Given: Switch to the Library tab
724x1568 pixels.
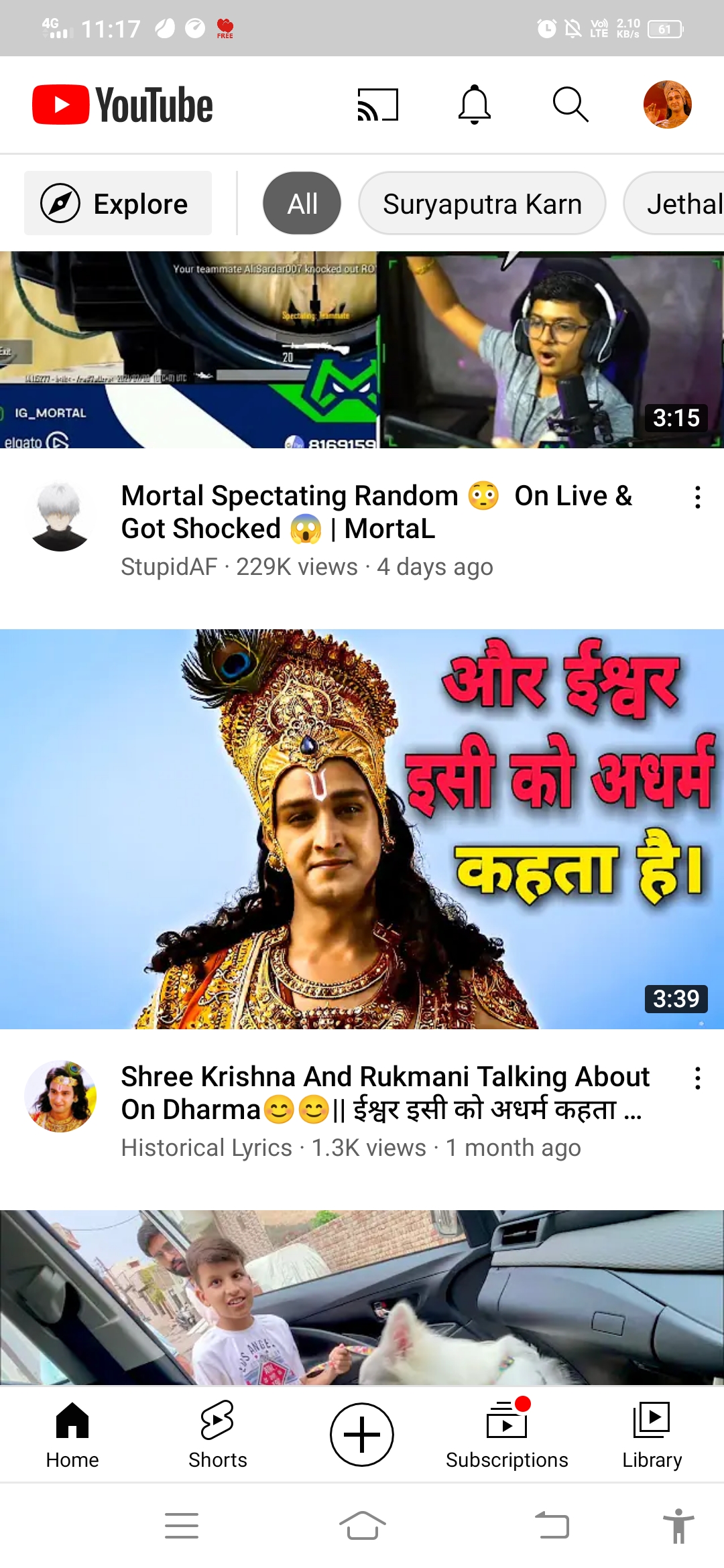Looking at the screenshot, I should [x=652, y=1434].
